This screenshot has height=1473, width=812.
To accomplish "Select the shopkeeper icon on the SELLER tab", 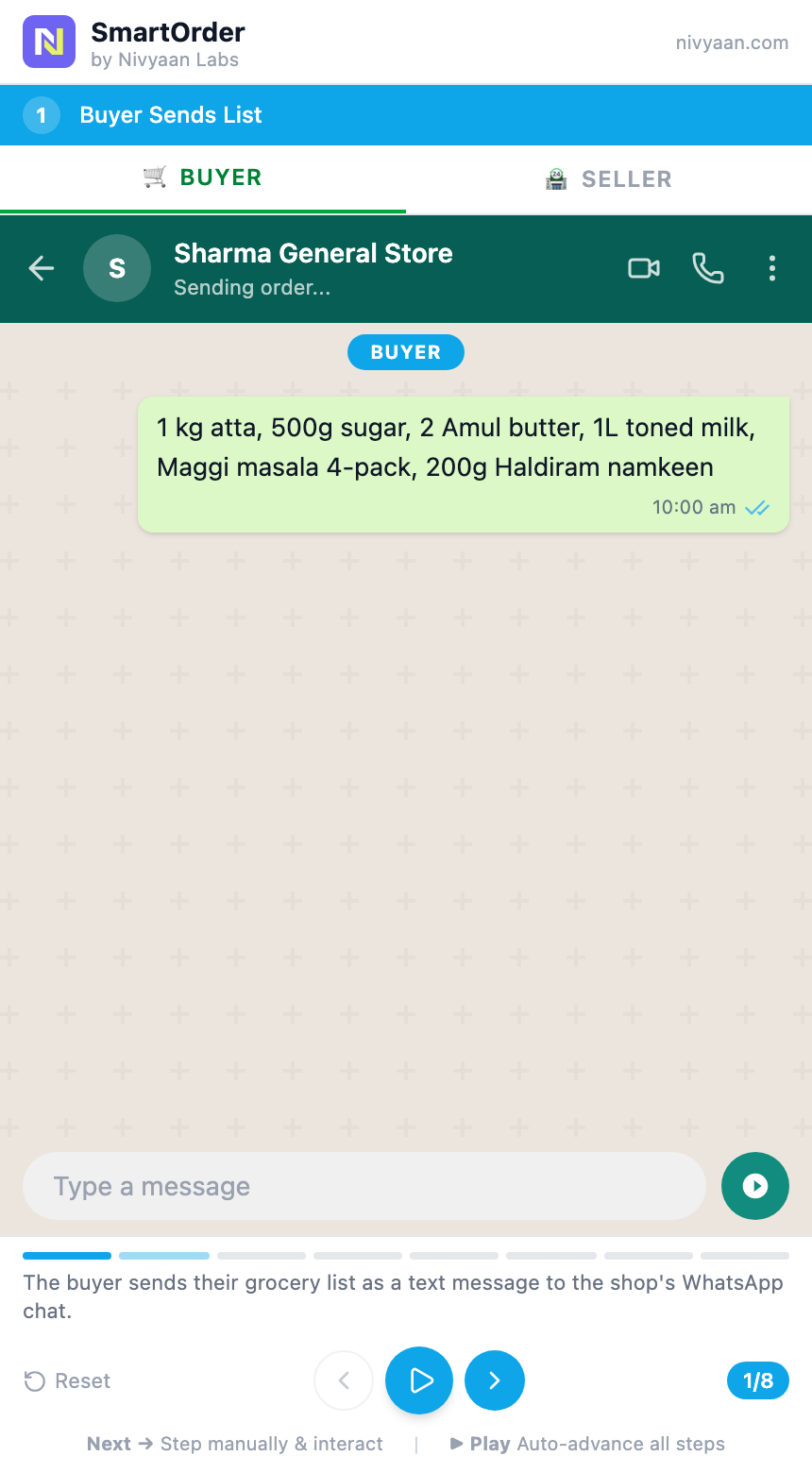I will coord(557,178).
